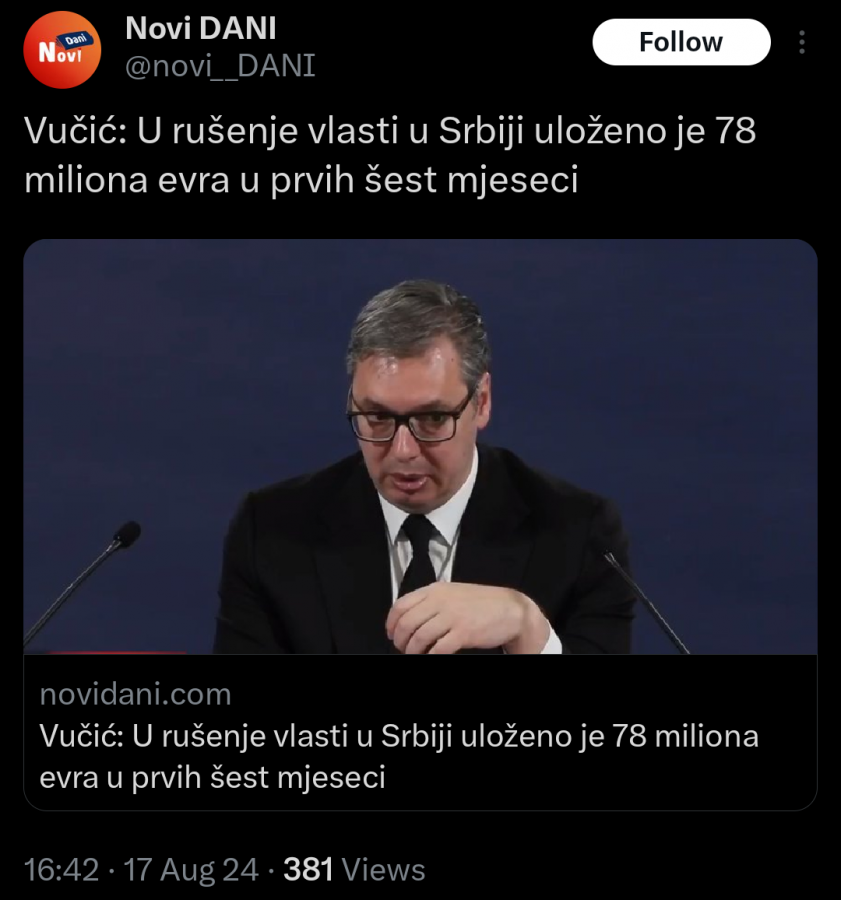Screen dimensions: 841x900
Task: View the @novi__DANI profile handle
Action: (x=220, y=66)
